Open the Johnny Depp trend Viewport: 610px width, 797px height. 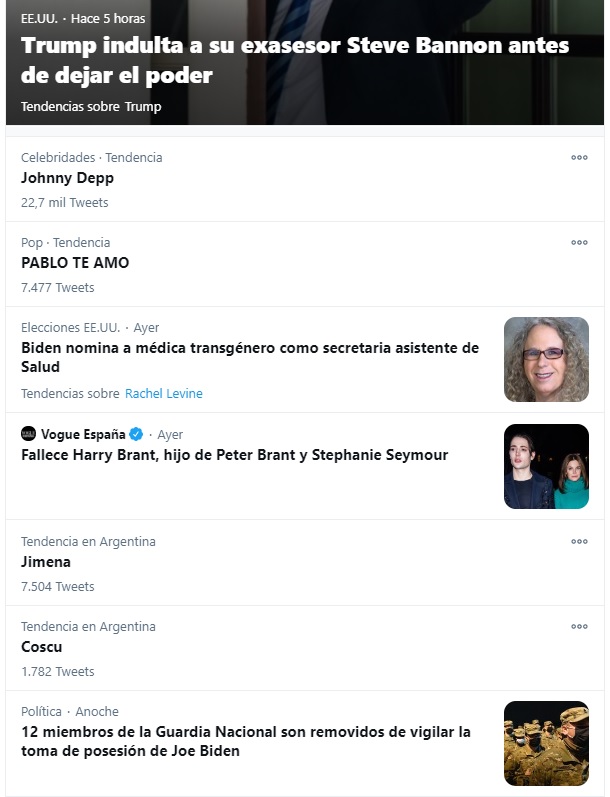[67, 178]
